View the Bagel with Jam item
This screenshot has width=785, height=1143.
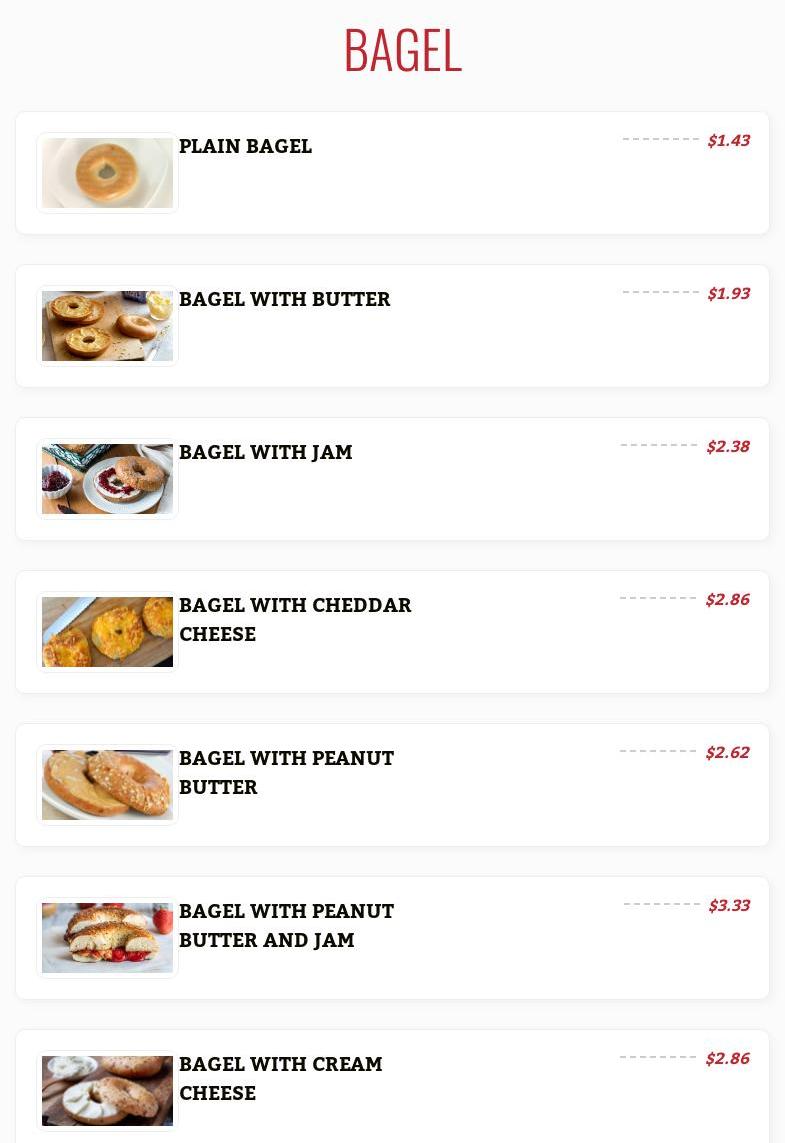[x=265, y=452]
